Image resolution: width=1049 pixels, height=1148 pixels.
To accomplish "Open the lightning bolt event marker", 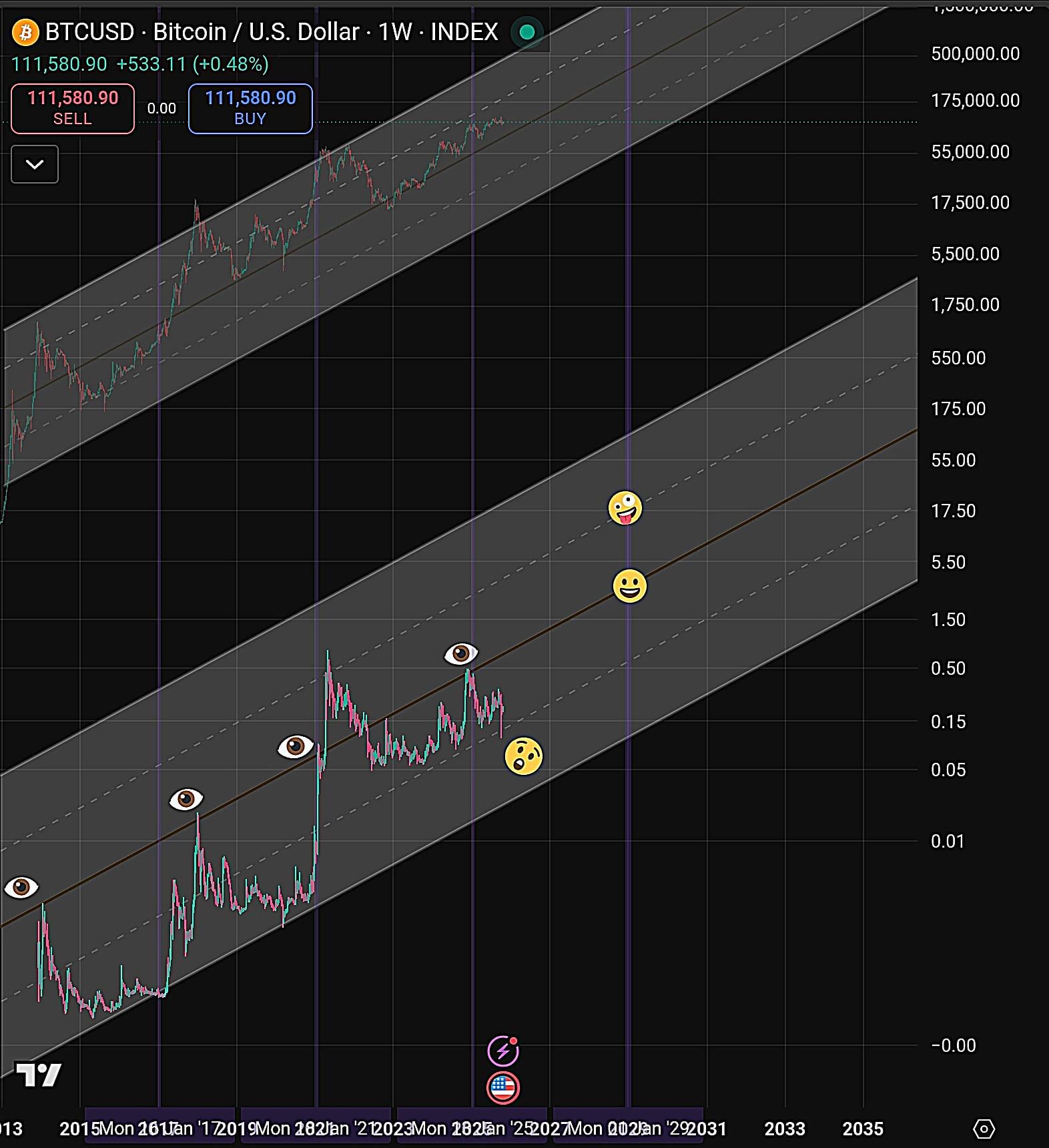I will pyautogui.click(x=503, y=1051).
